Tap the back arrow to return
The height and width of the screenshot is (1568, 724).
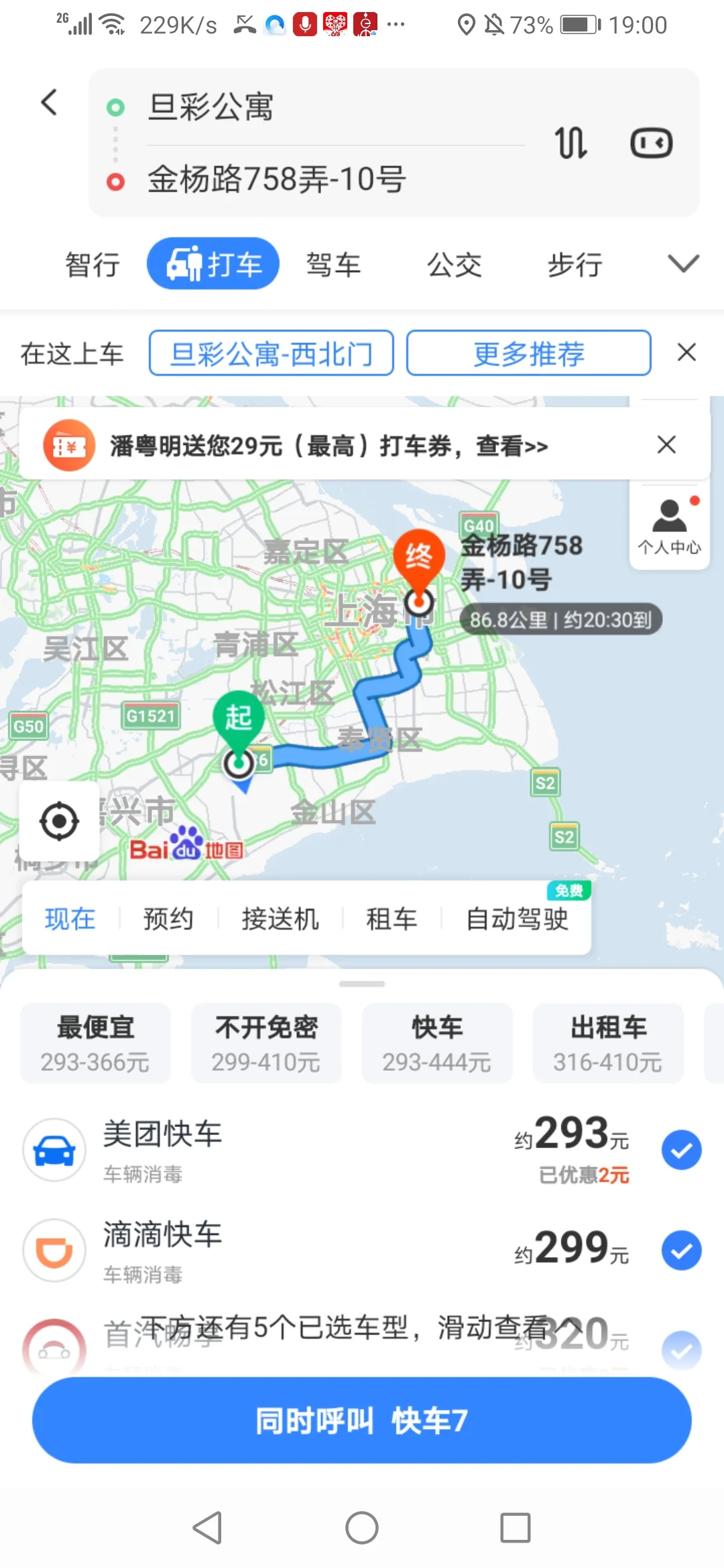[48, 102]
